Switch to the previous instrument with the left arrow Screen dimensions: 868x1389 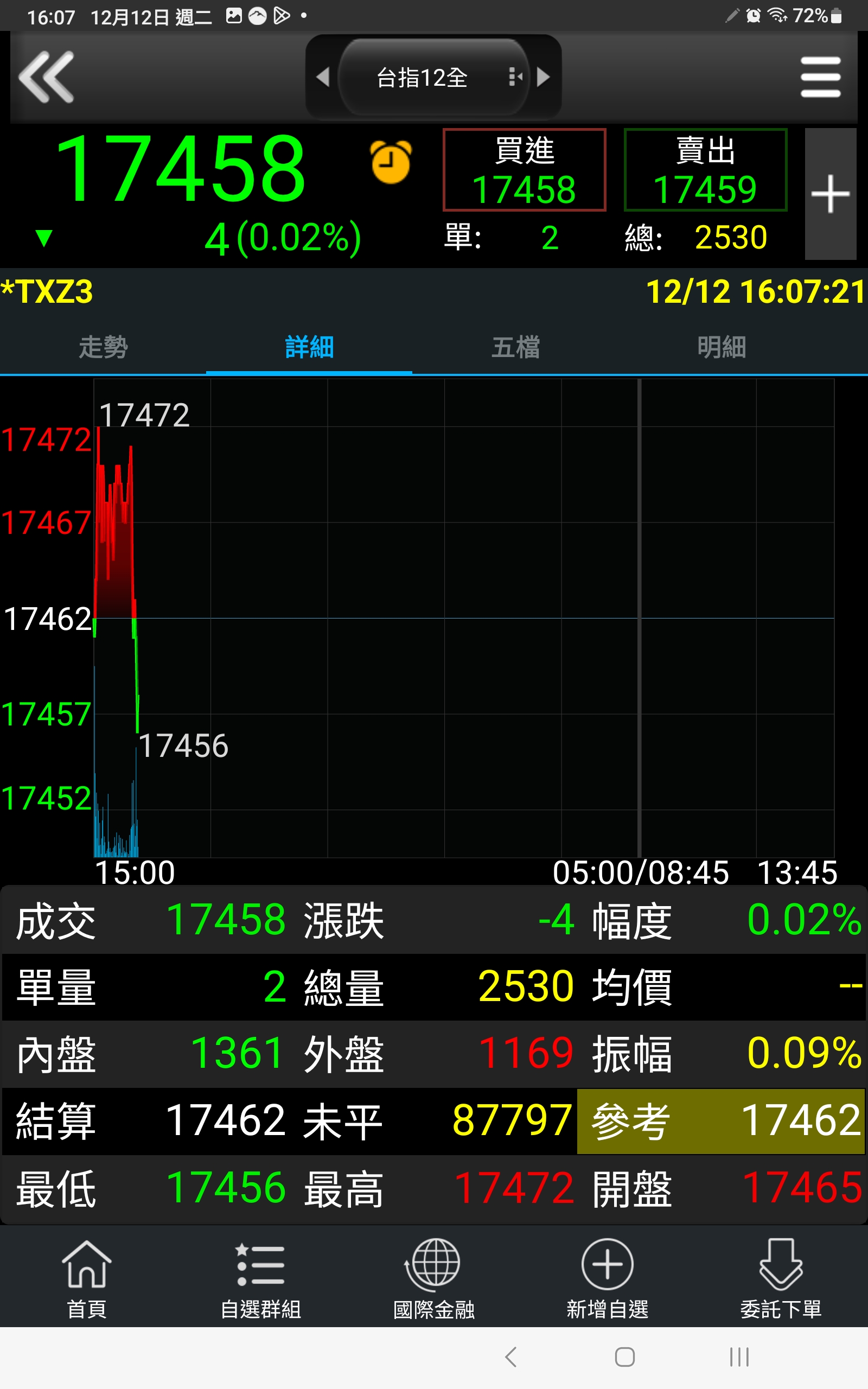point(323,77)
